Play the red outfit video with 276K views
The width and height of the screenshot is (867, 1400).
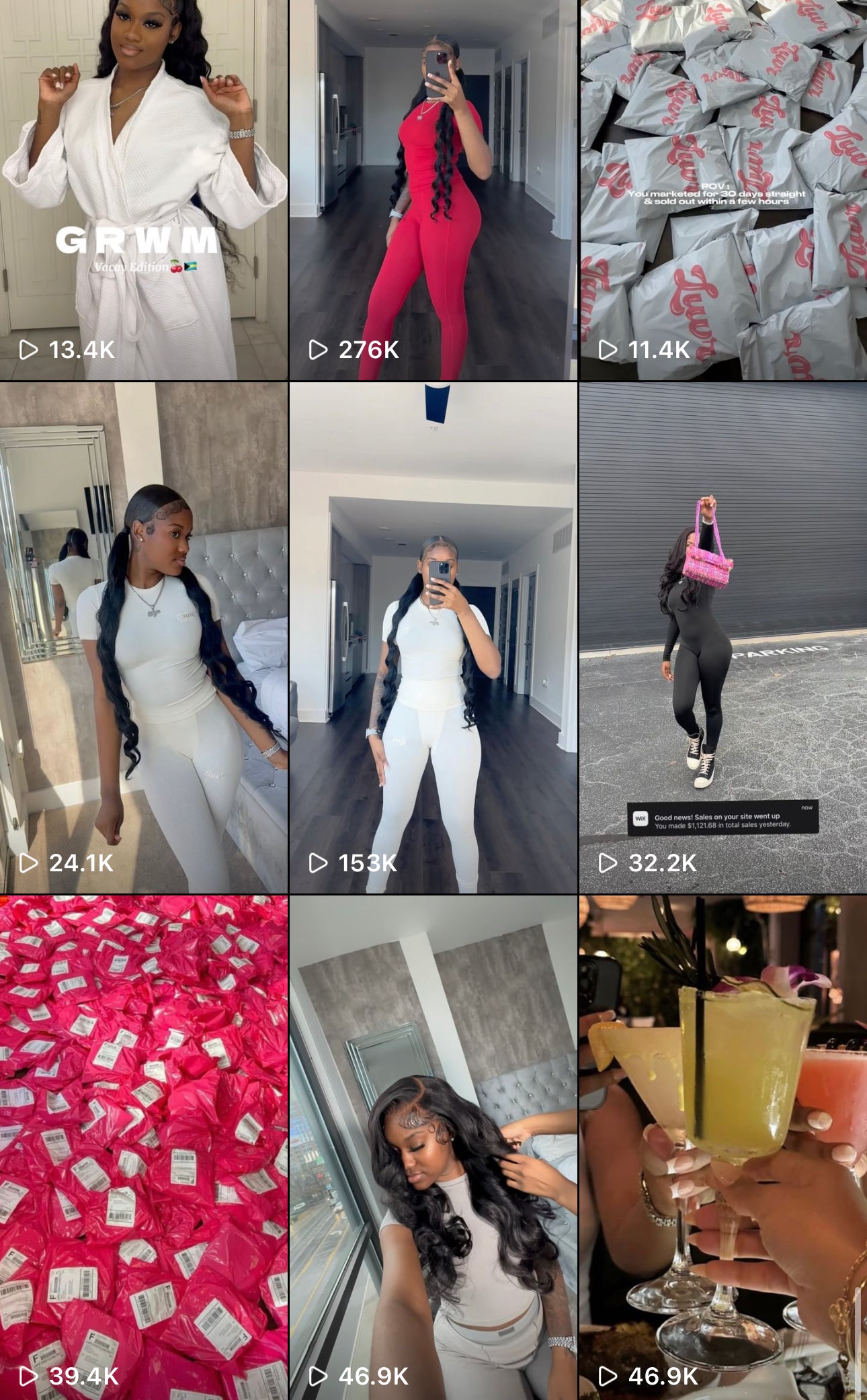click(433, 190)
